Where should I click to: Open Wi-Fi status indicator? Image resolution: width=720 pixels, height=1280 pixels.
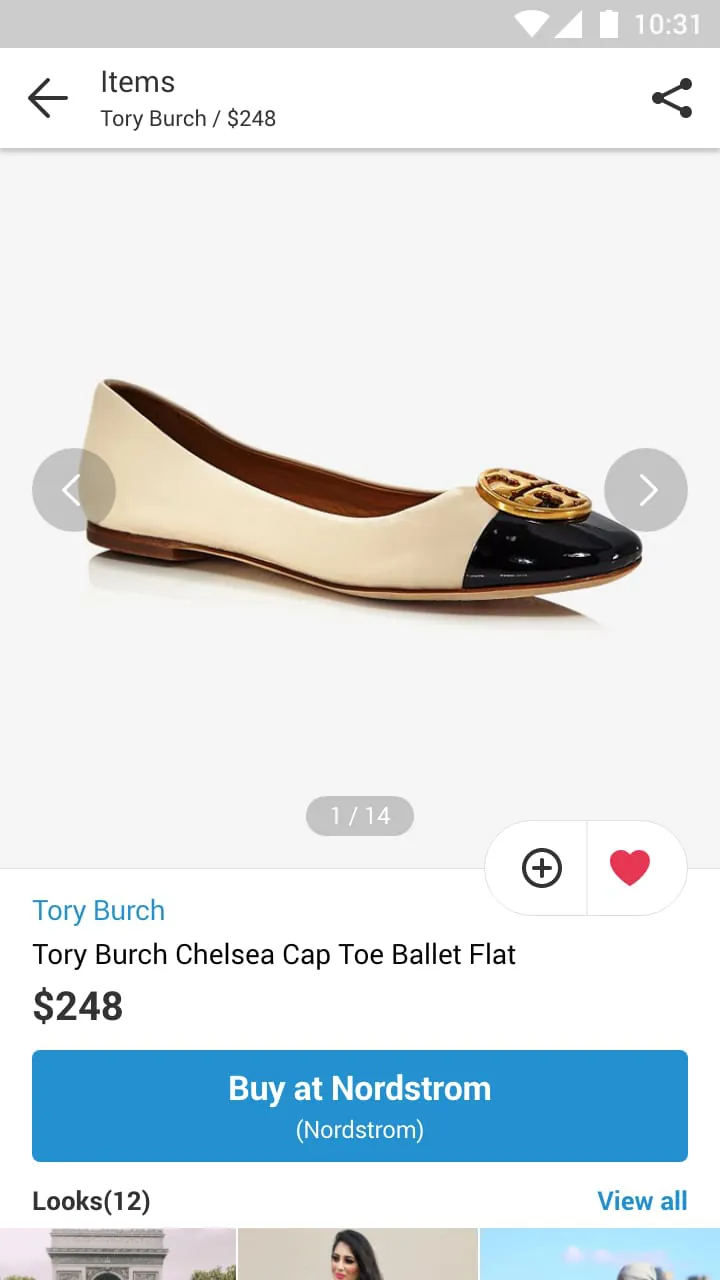tap(532, 24)
